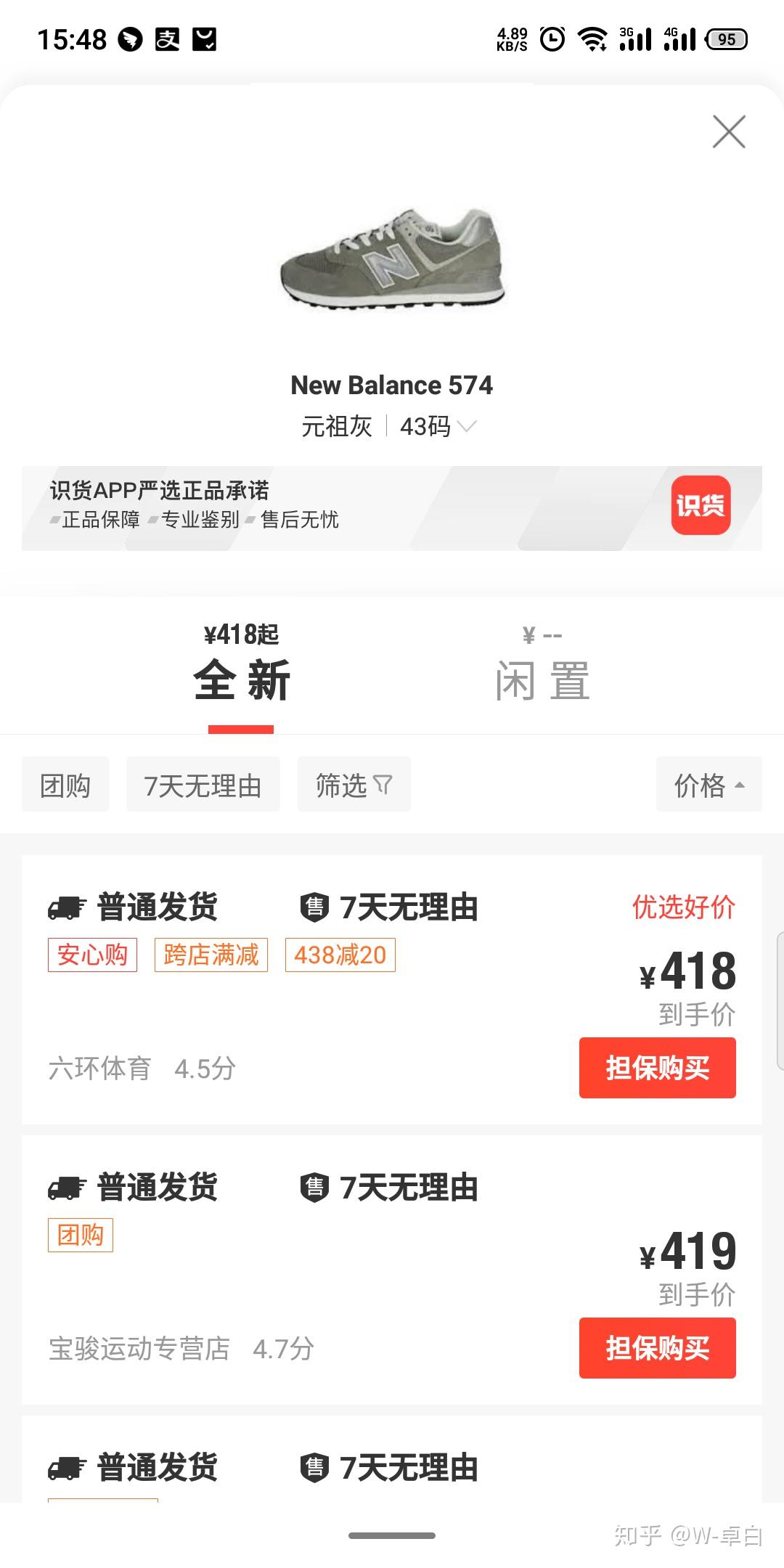Viewport: 784px width, 1568px height.
Task: Open the 宝骏运动专营店 seller listing
Action: 139,1349
